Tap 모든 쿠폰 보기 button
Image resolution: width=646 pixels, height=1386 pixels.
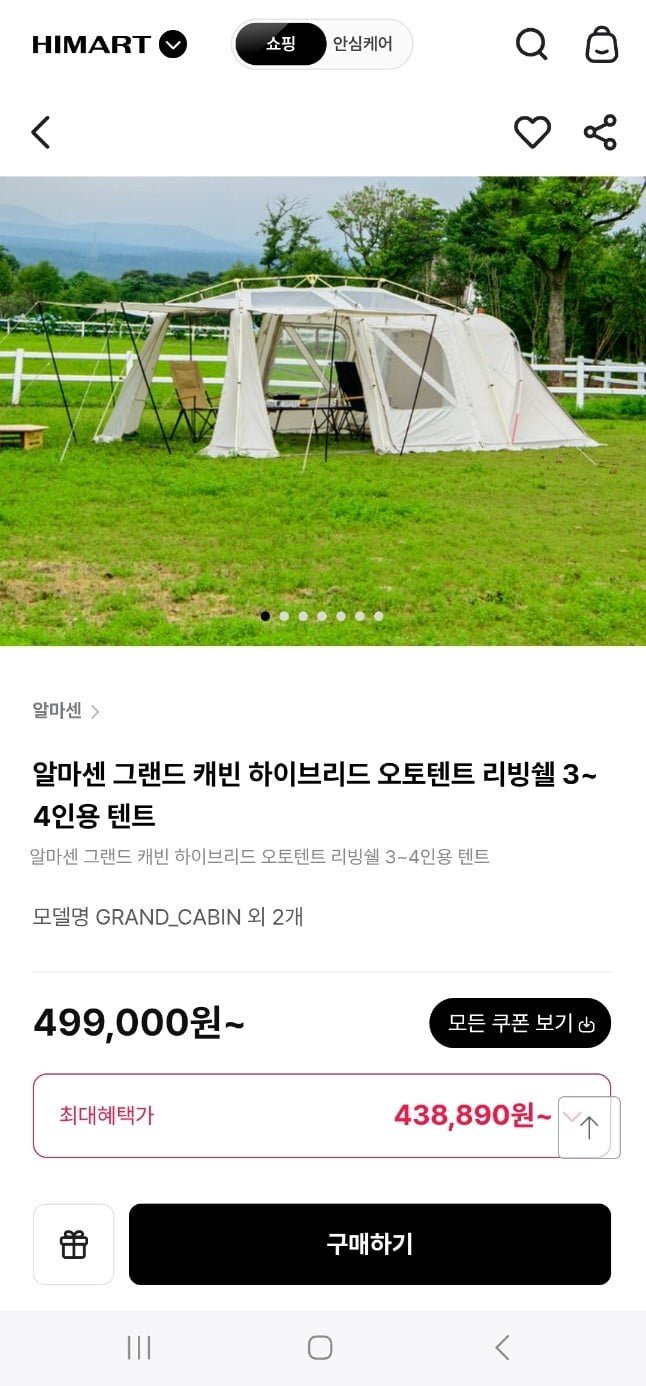pyautogui.click(x=520, y=1023)
